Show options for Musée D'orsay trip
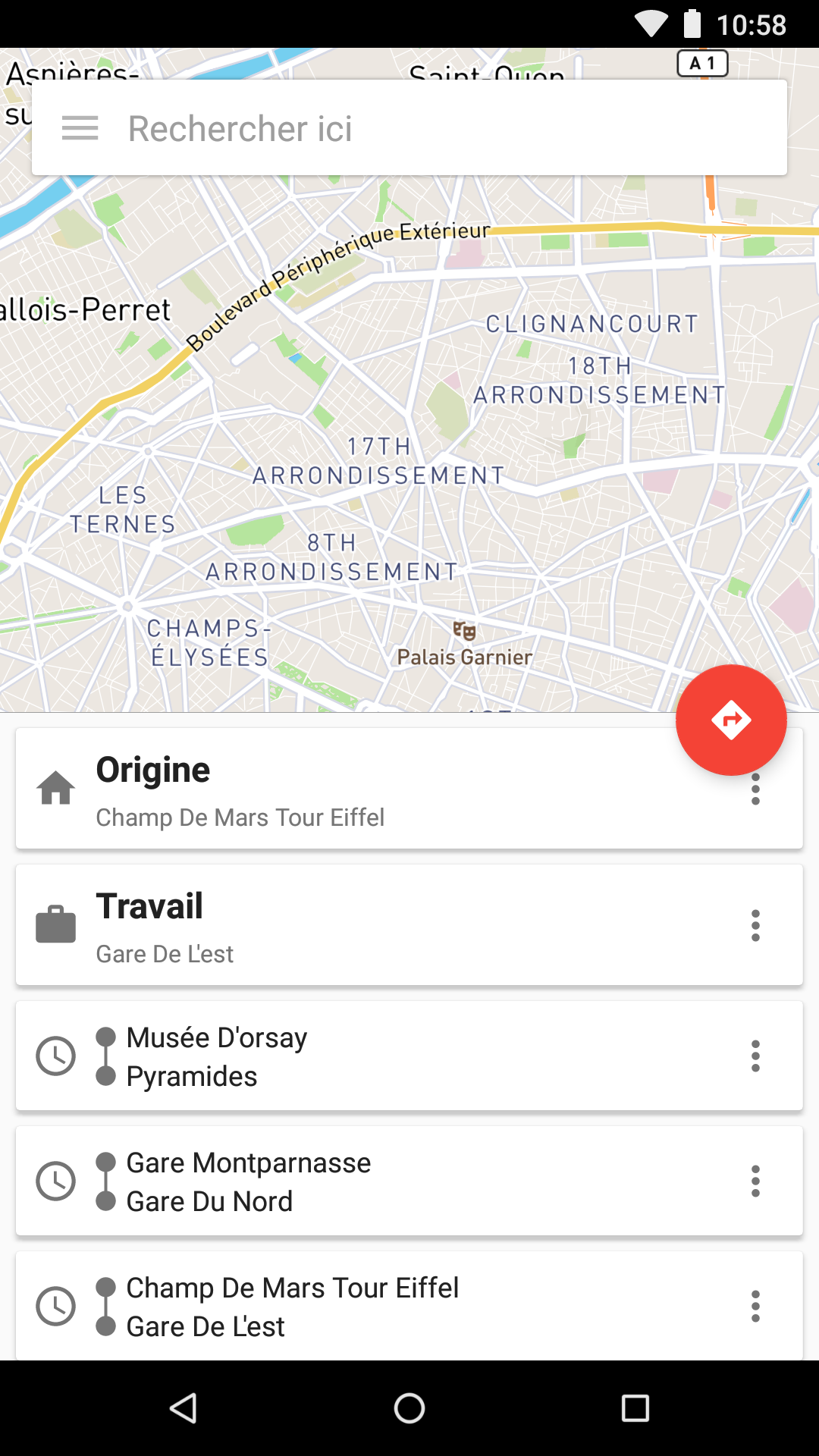 755,1056
